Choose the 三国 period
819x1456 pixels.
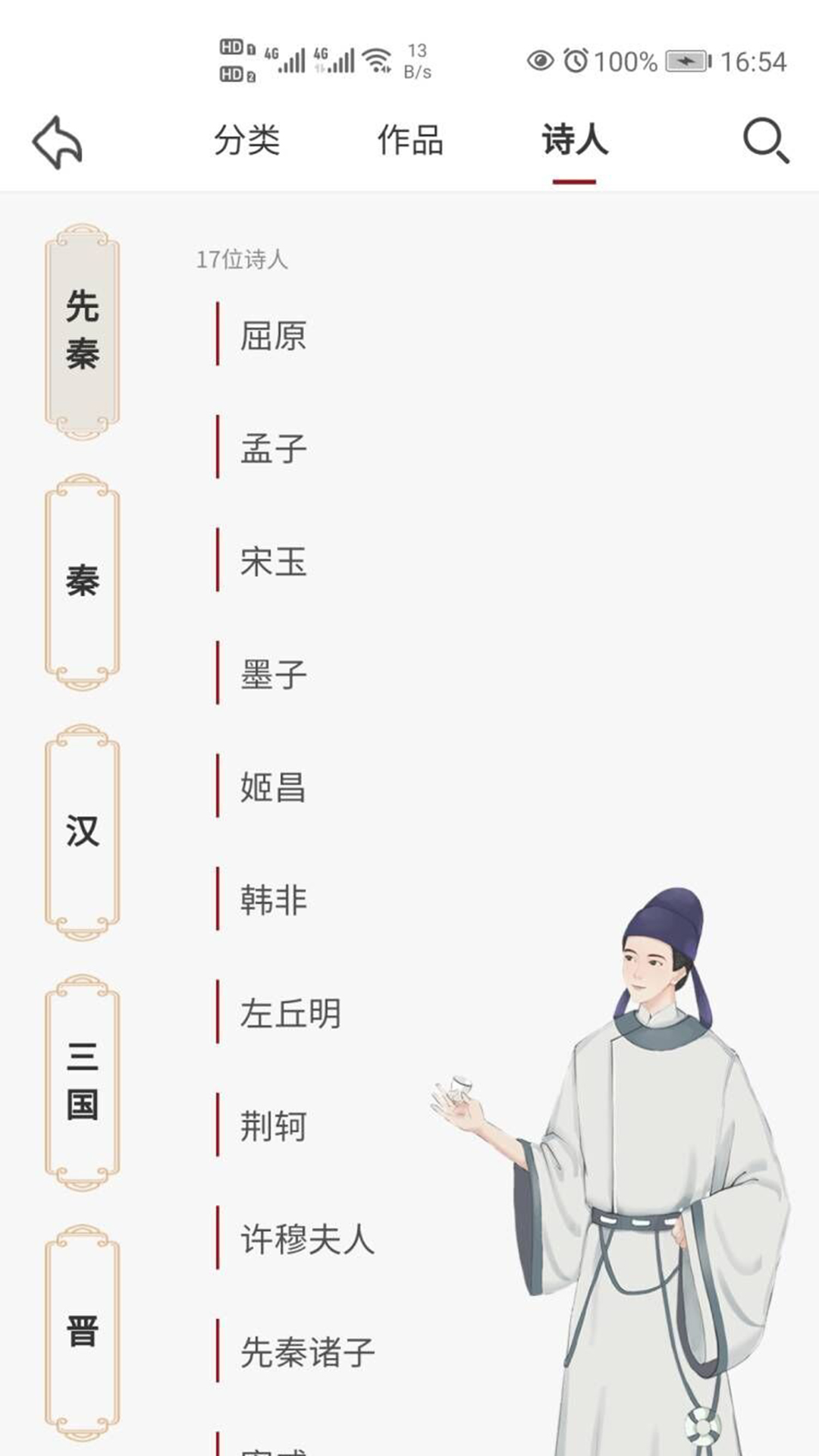(82, 1082)
